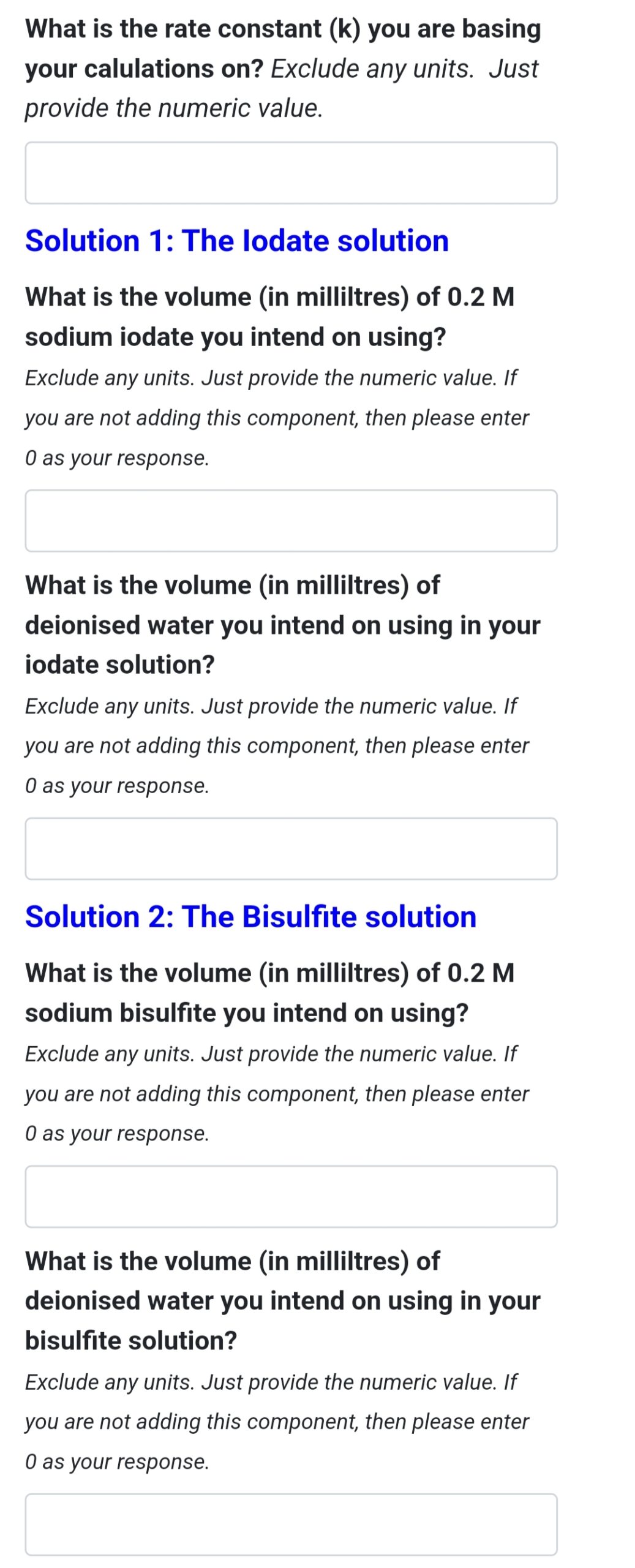Focus the sodium iodate volume field
The image size is (635, 1568).
(x=291, y=521)
